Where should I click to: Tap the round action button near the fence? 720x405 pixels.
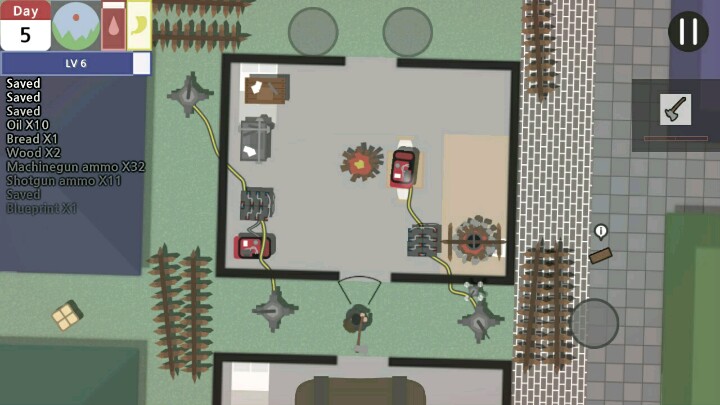594,323
